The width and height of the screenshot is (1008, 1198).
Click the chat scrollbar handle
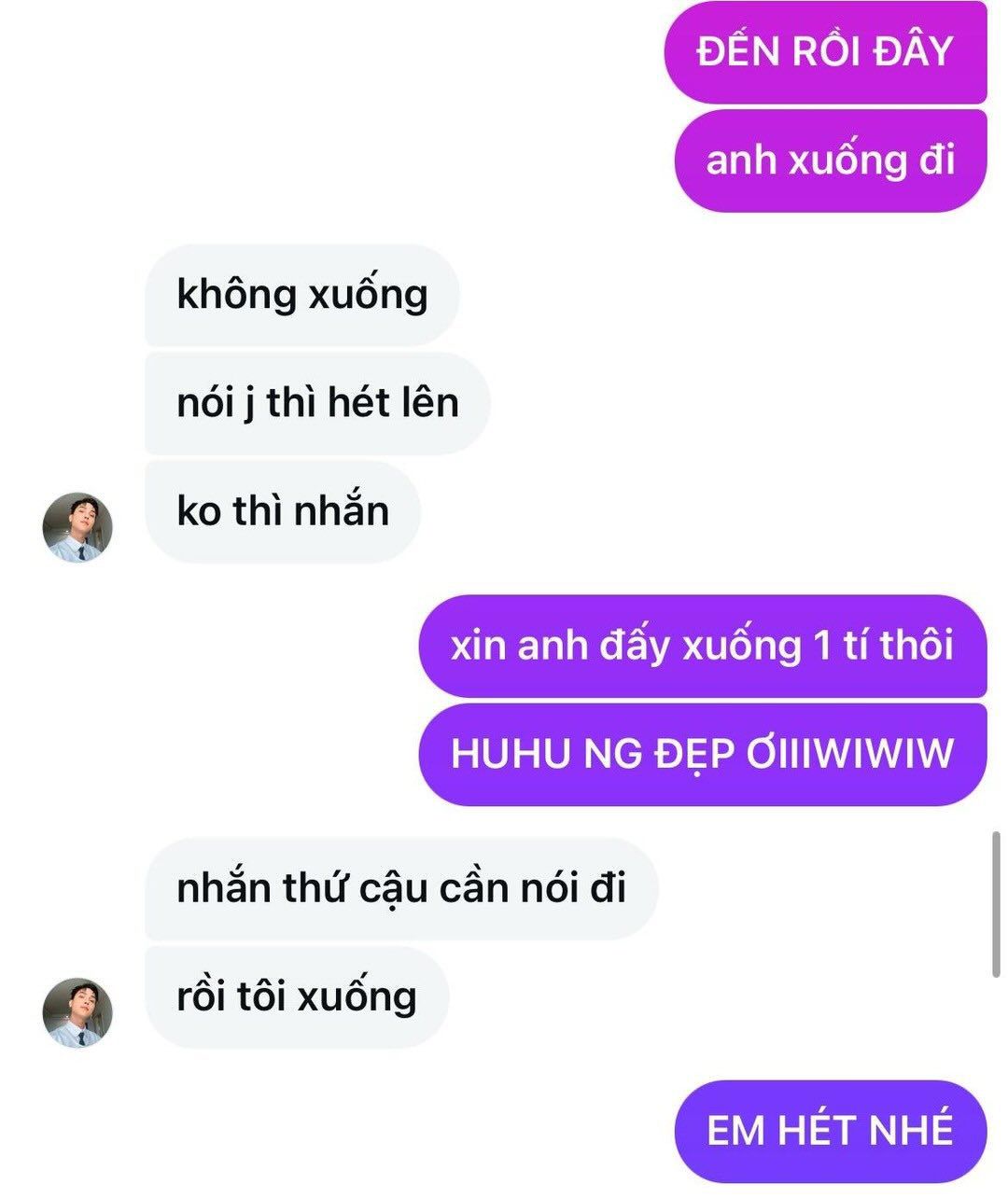(996, 903)
